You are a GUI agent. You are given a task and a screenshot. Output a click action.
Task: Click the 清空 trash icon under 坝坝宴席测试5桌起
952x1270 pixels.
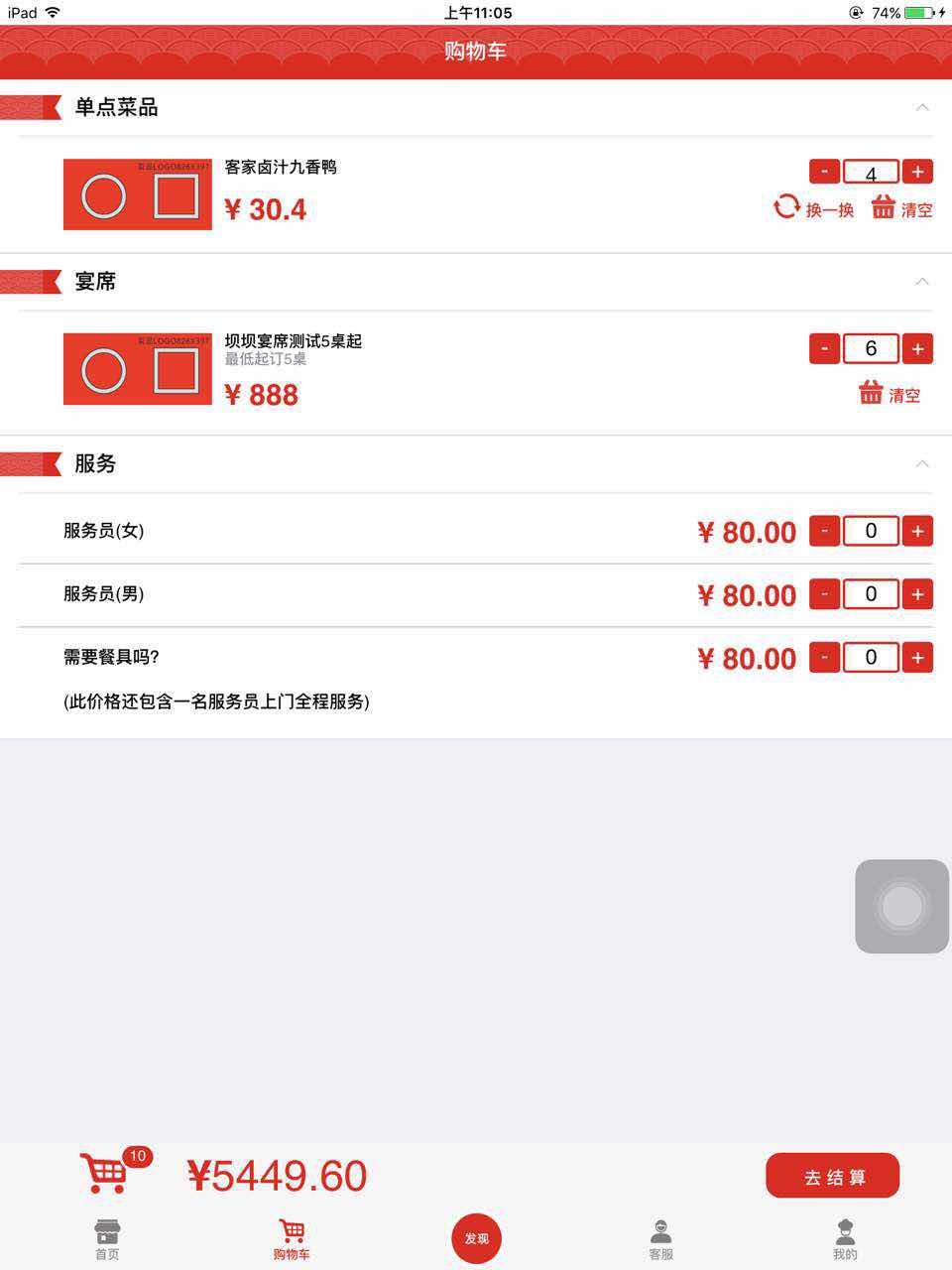871,393
